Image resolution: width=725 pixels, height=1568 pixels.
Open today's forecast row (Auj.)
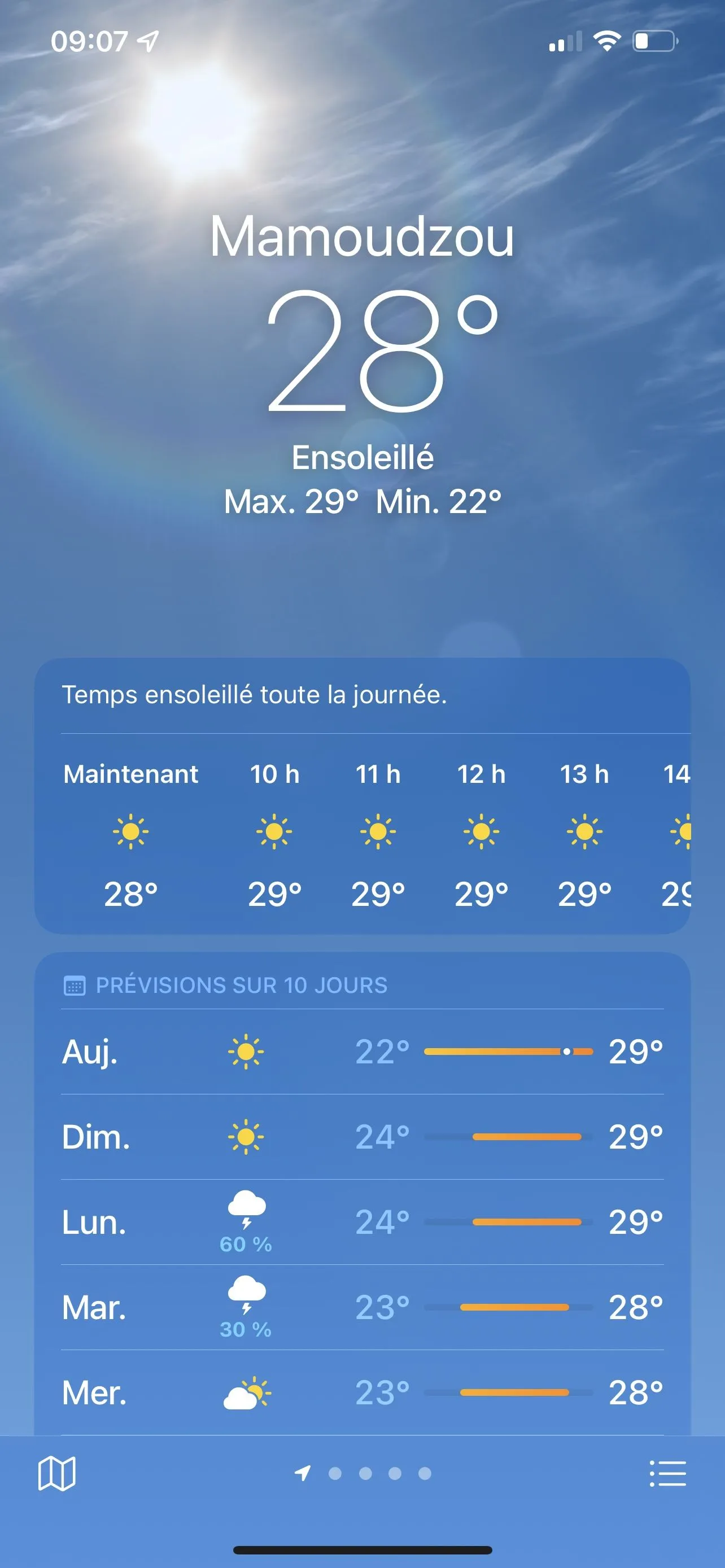362,1051
